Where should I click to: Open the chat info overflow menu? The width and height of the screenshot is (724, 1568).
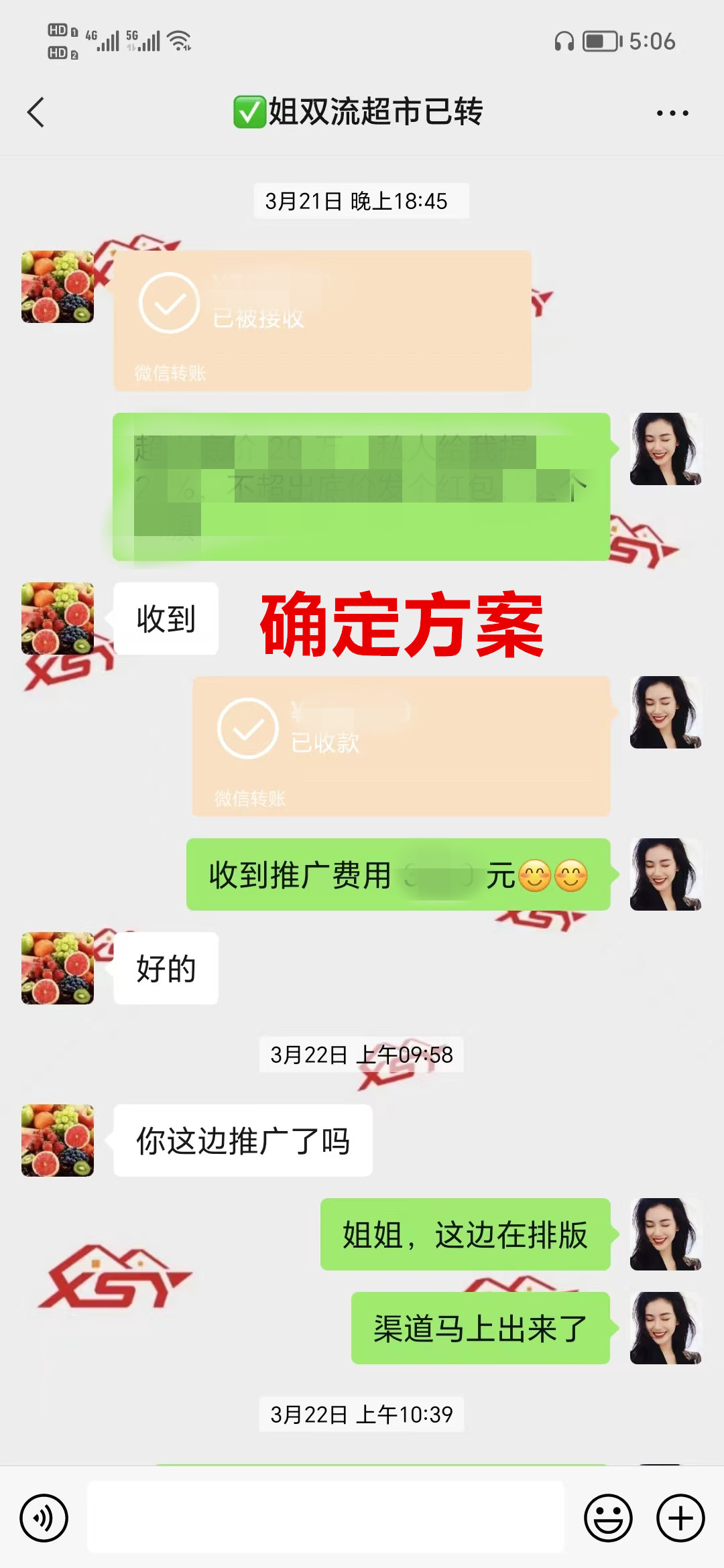pos(672,113)
